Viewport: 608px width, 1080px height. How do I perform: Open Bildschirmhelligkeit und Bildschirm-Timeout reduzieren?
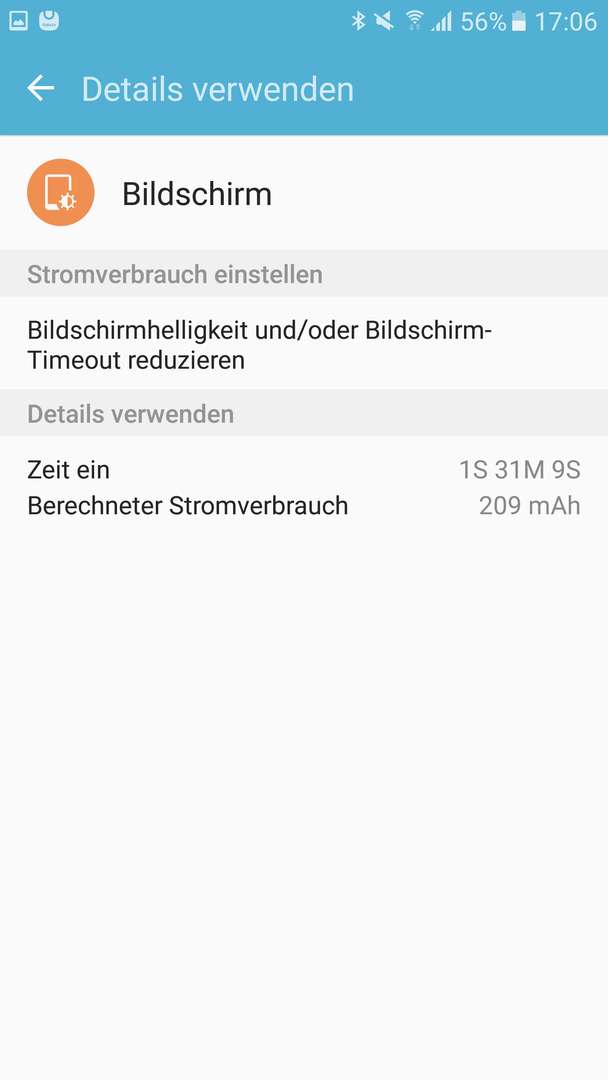(x=304, y=344)
